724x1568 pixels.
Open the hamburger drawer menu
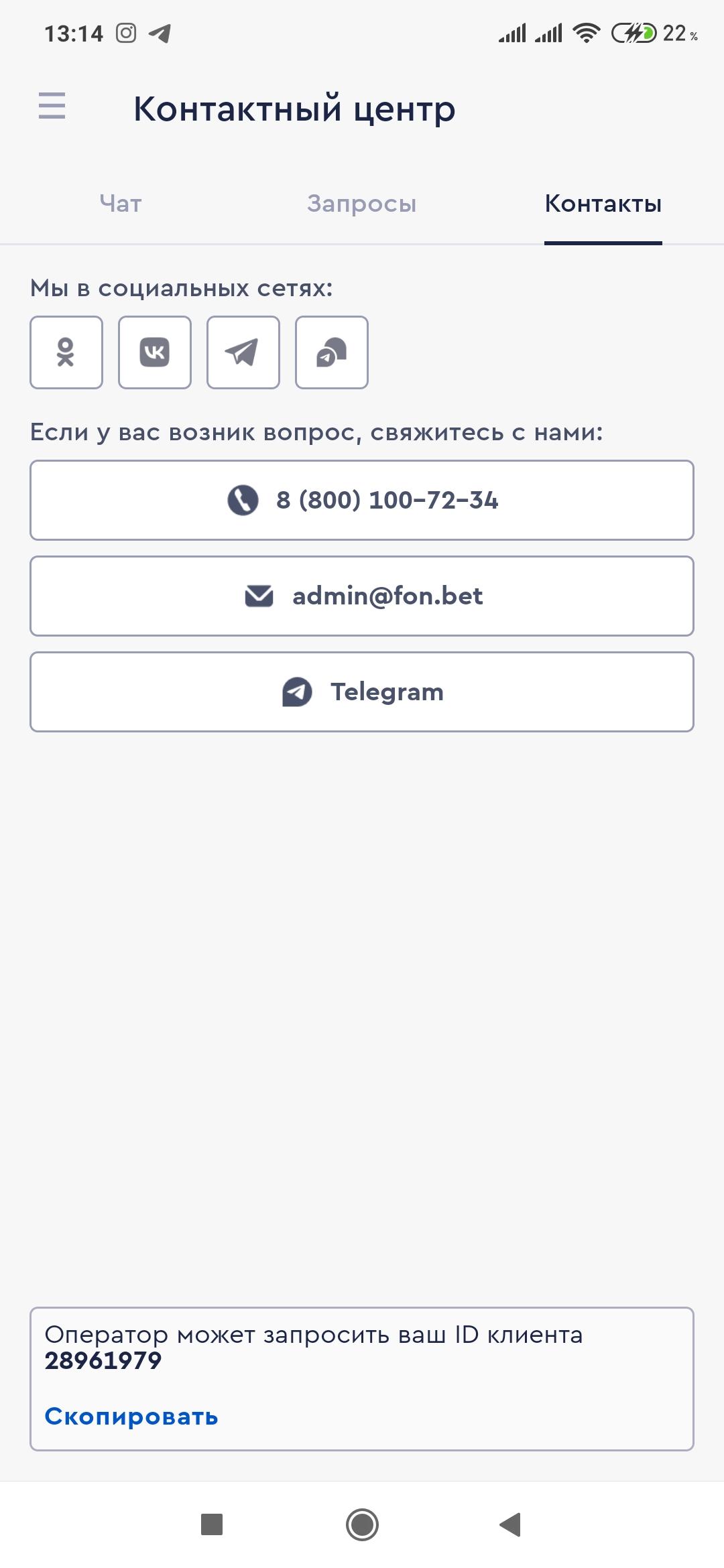pos(52,106)
